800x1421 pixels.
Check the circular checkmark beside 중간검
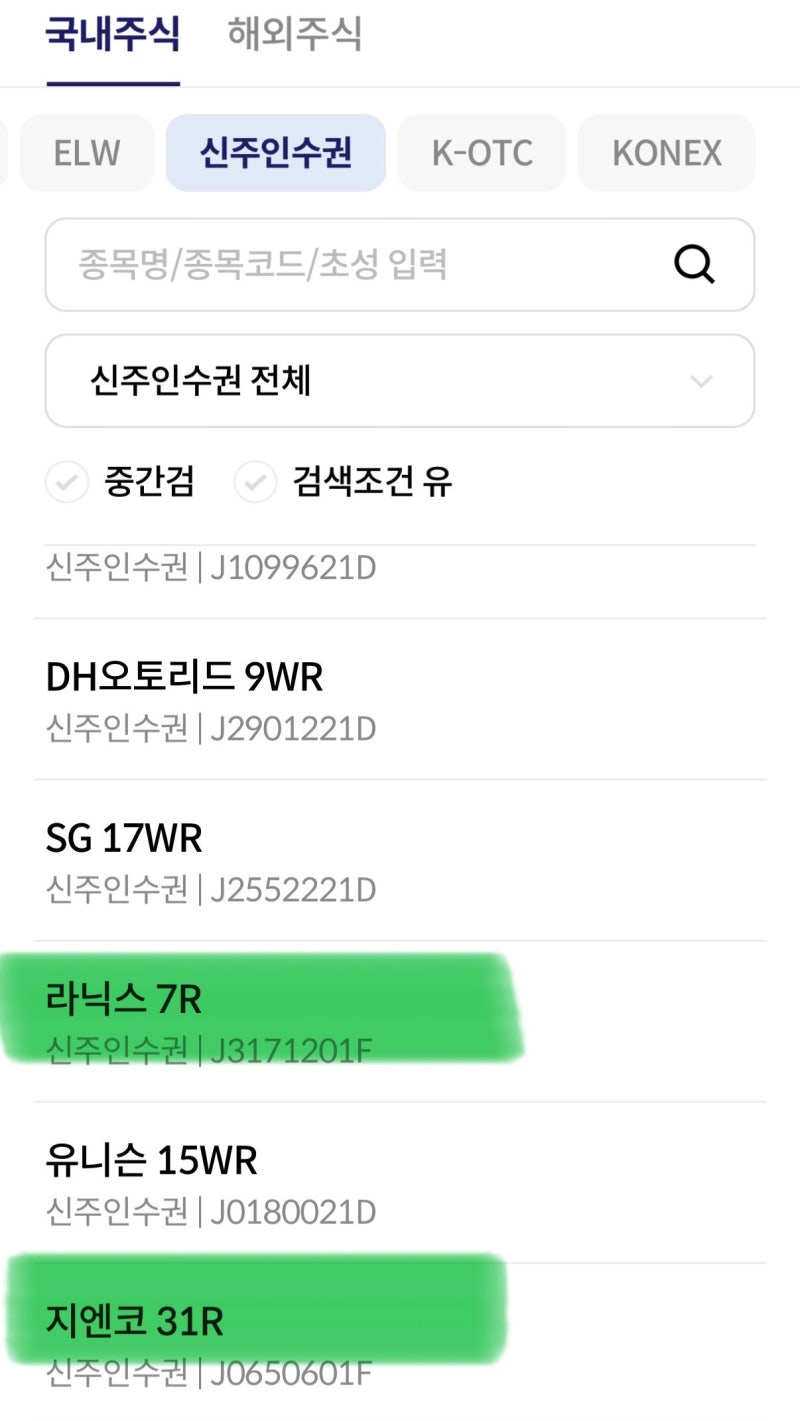(66, 482)
